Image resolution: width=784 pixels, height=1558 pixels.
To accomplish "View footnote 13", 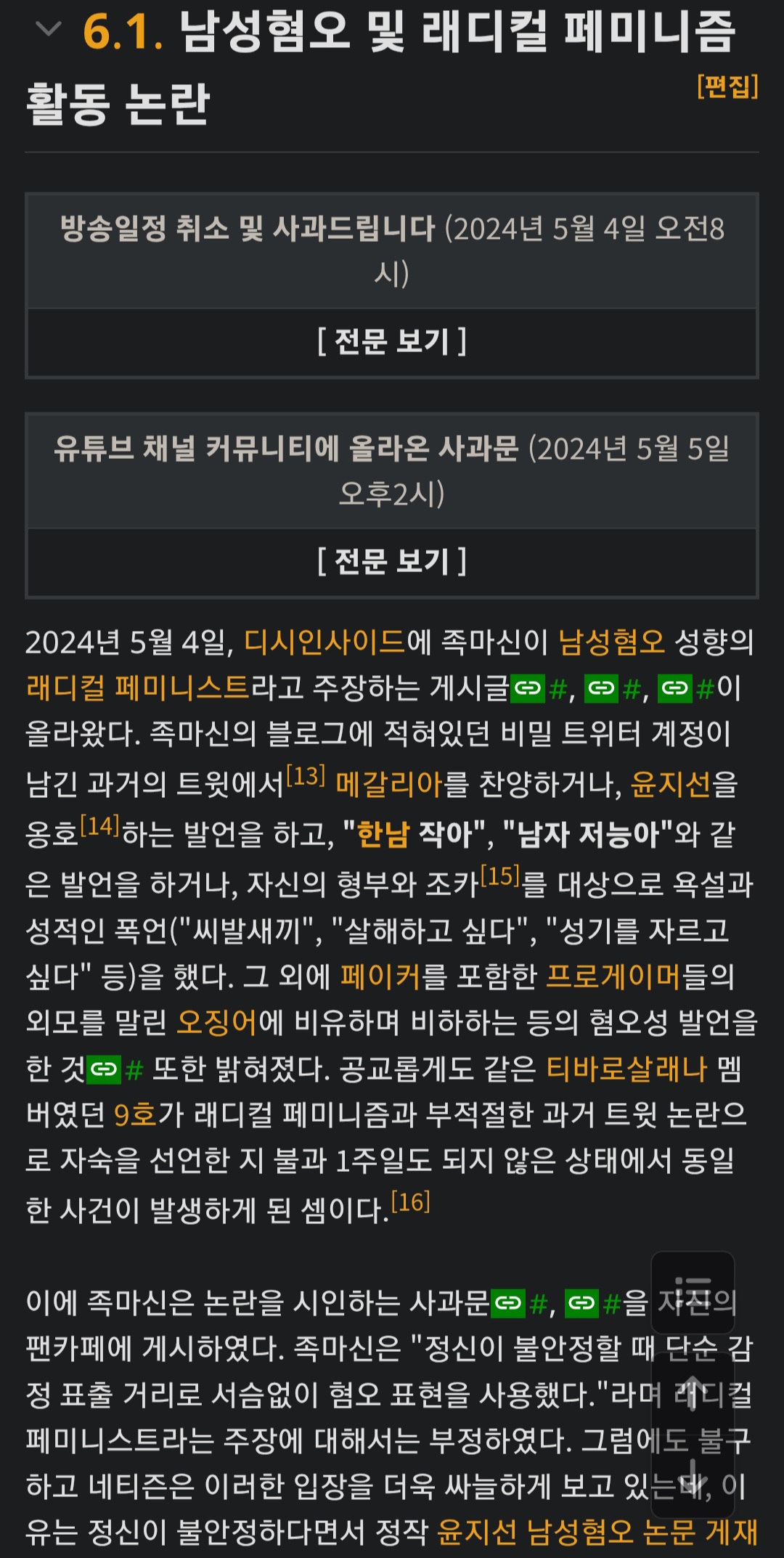I will tap(306, 776).
